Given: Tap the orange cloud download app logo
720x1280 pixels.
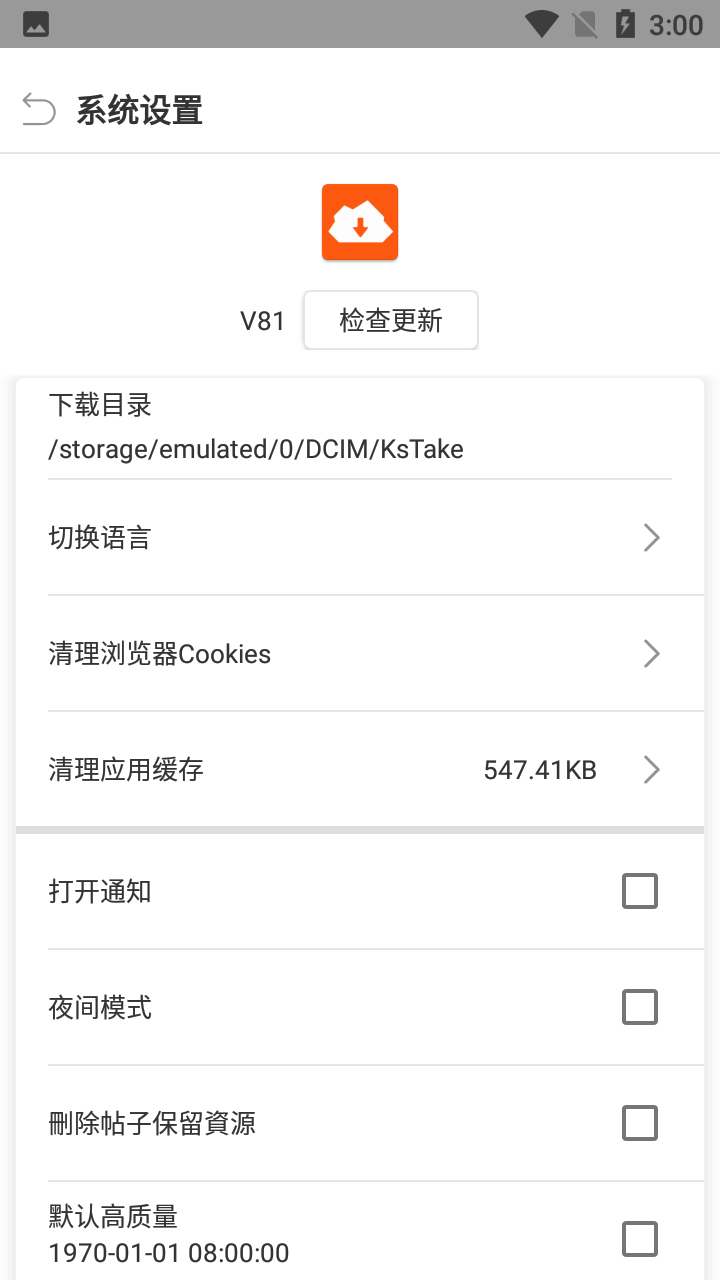Looking at the screenshot, I should coord(359,221).
